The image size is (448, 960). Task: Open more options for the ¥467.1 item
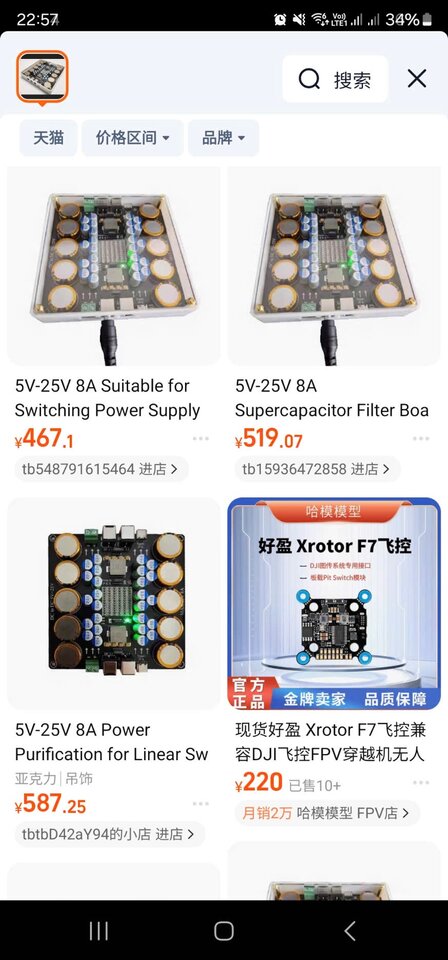coord(200,439)
